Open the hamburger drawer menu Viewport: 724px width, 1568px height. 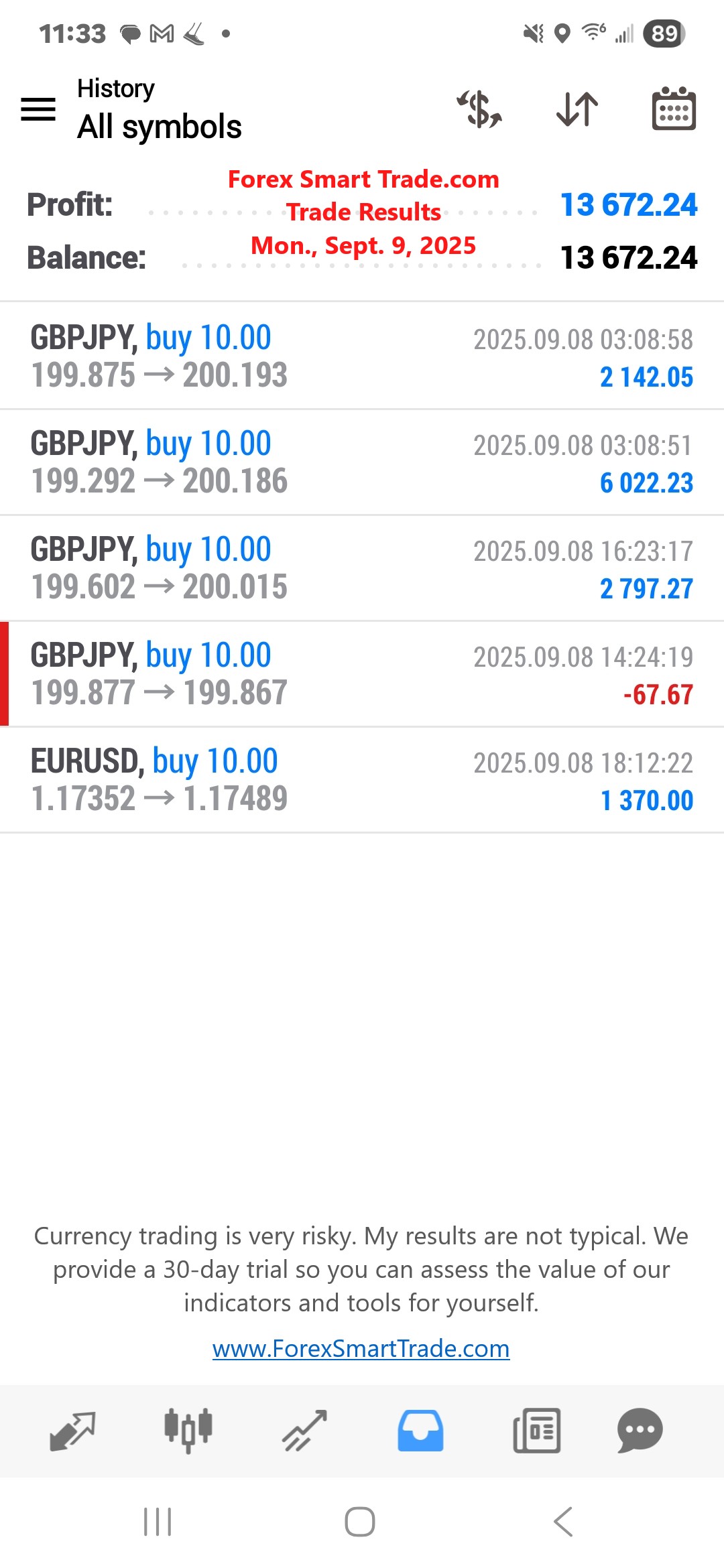[x=38, y=109]
